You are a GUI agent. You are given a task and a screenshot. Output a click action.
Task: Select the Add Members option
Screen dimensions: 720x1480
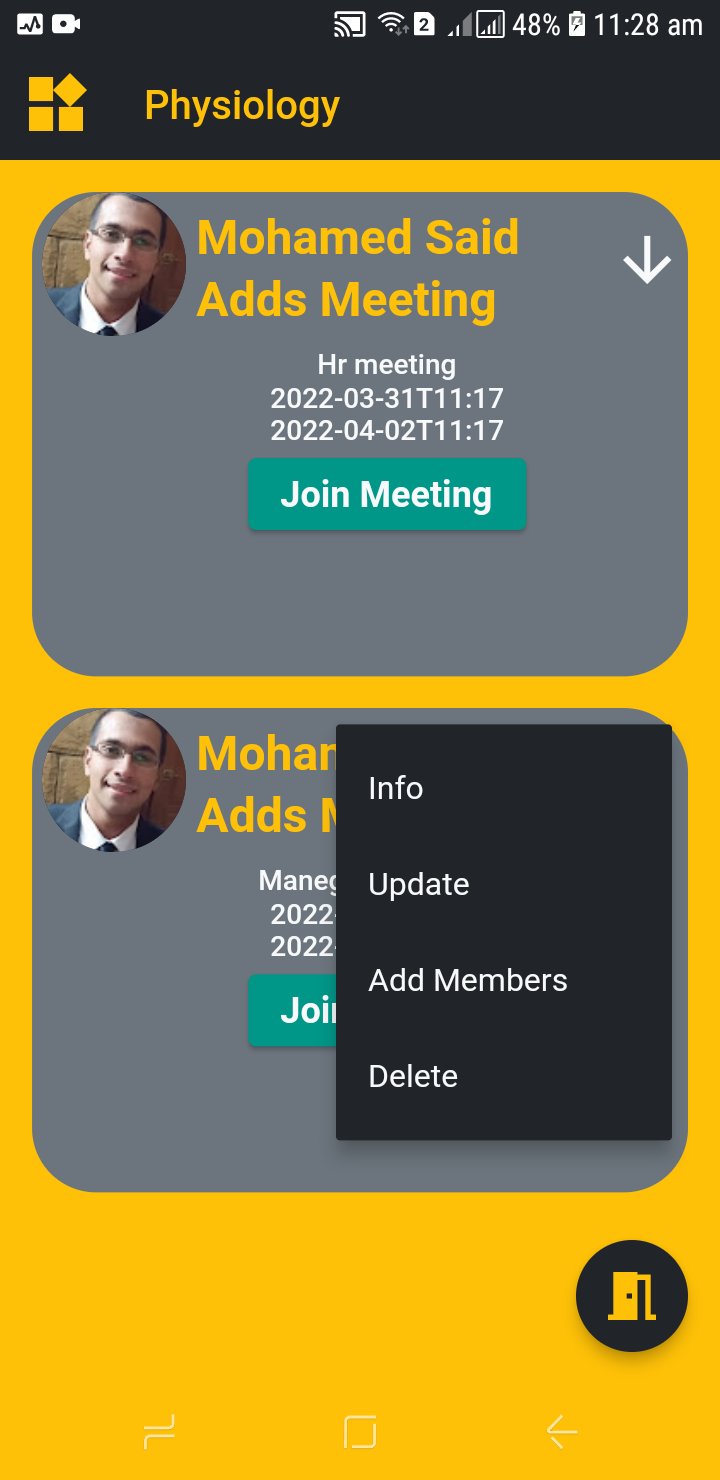(x=503, y=980)
